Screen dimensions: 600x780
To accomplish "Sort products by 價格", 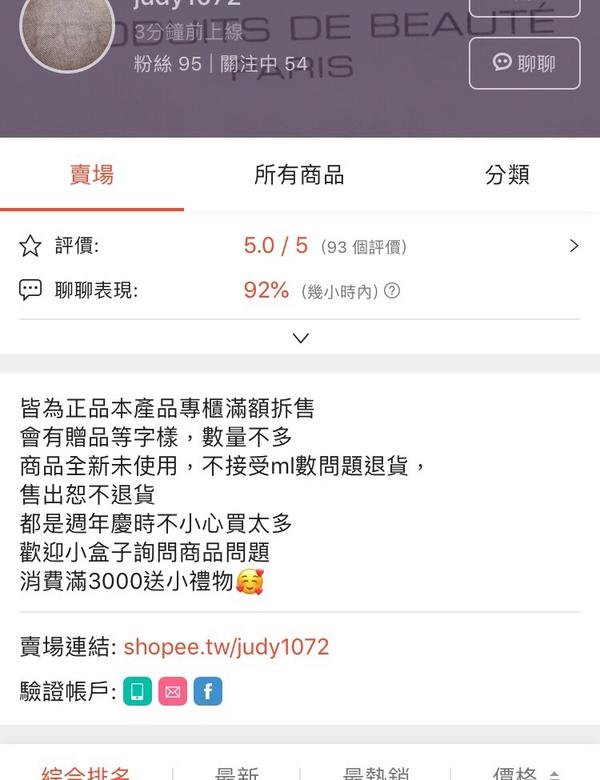I will coord(526,772).
